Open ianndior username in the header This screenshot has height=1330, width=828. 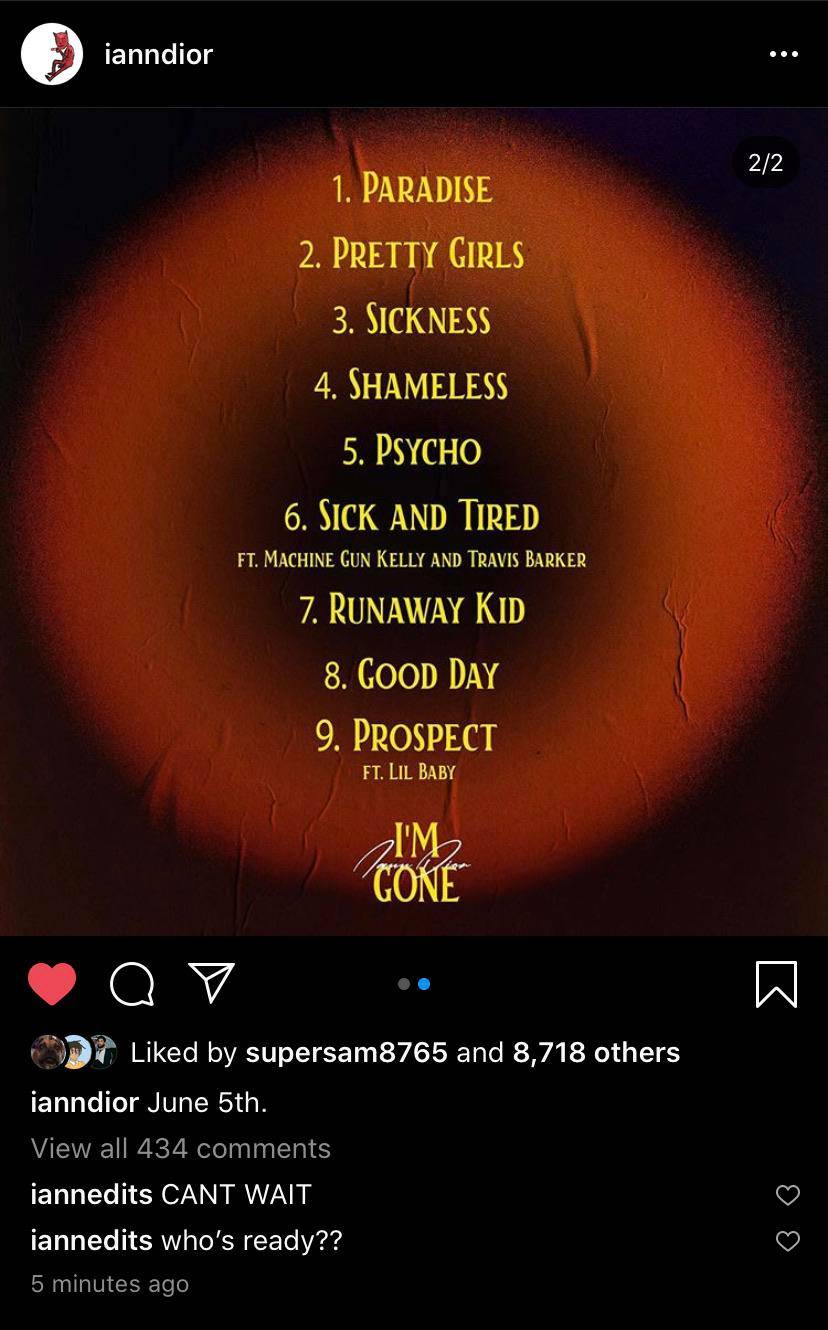(157, 54)
